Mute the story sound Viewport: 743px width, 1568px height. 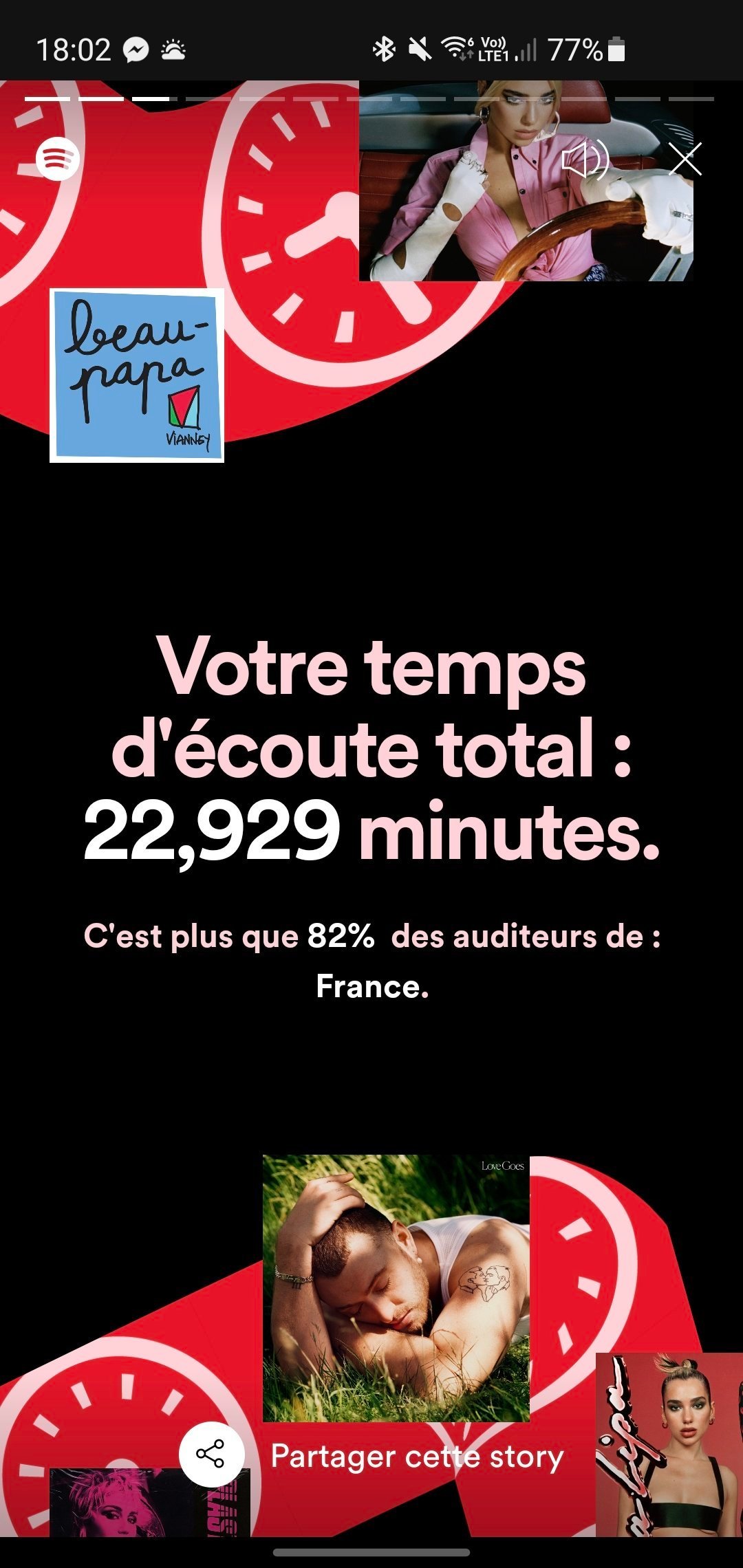pyautogui.click(x=585, y=160)
